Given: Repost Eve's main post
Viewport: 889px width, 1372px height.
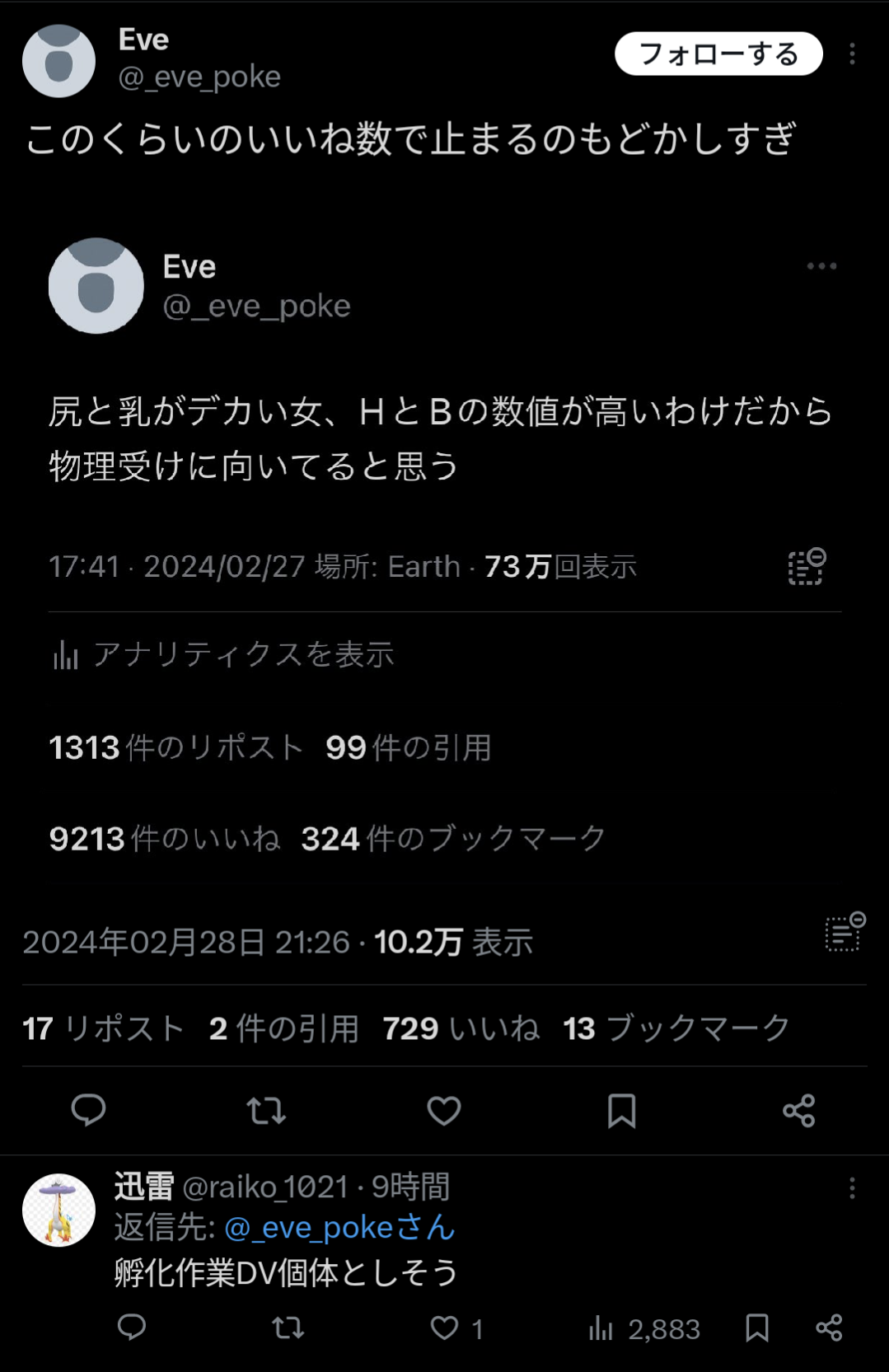Looking at the screenshot, I should pos(266,1111).
